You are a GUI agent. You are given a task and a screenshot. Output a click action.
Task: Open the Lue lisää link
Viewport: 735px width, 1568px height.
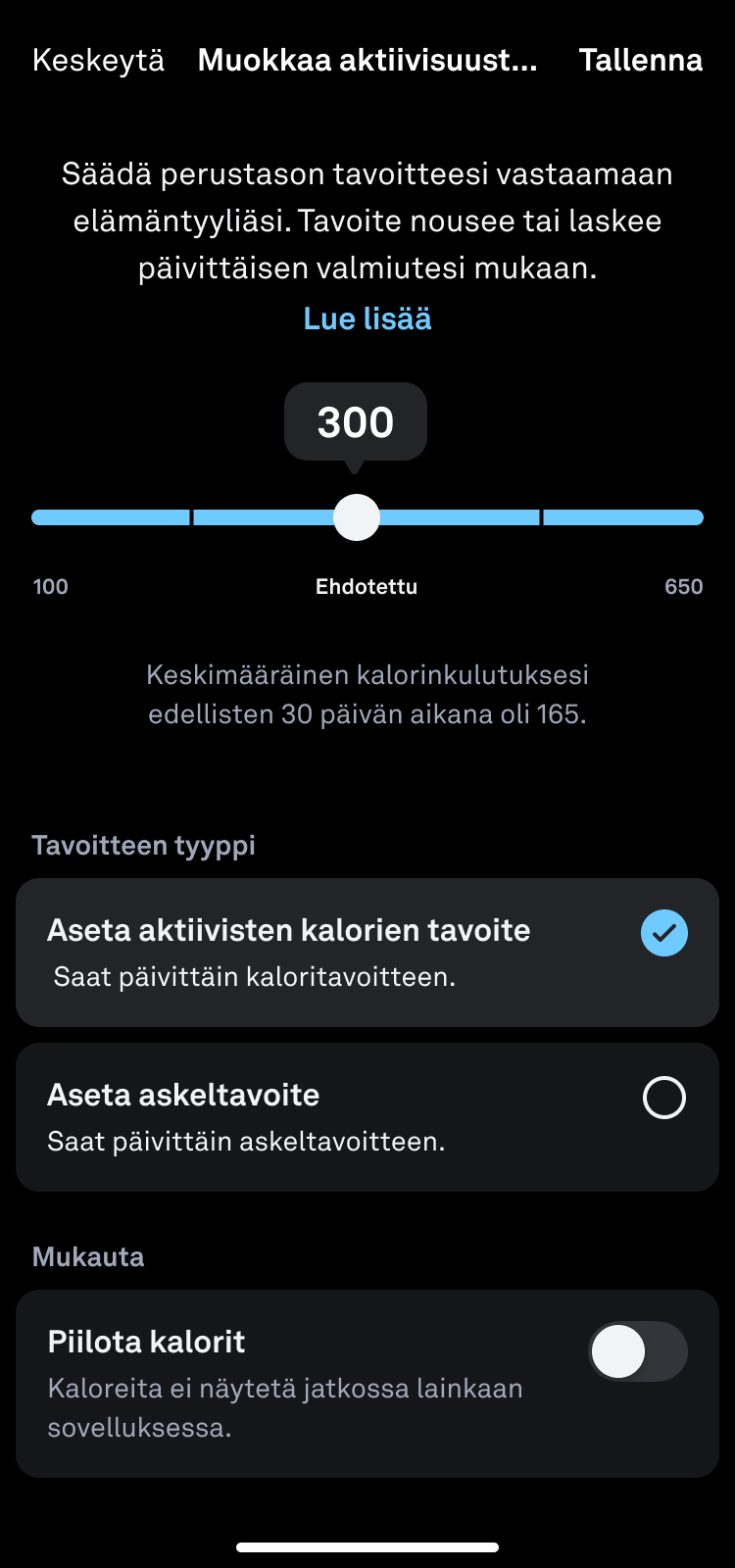coord(367,318)
